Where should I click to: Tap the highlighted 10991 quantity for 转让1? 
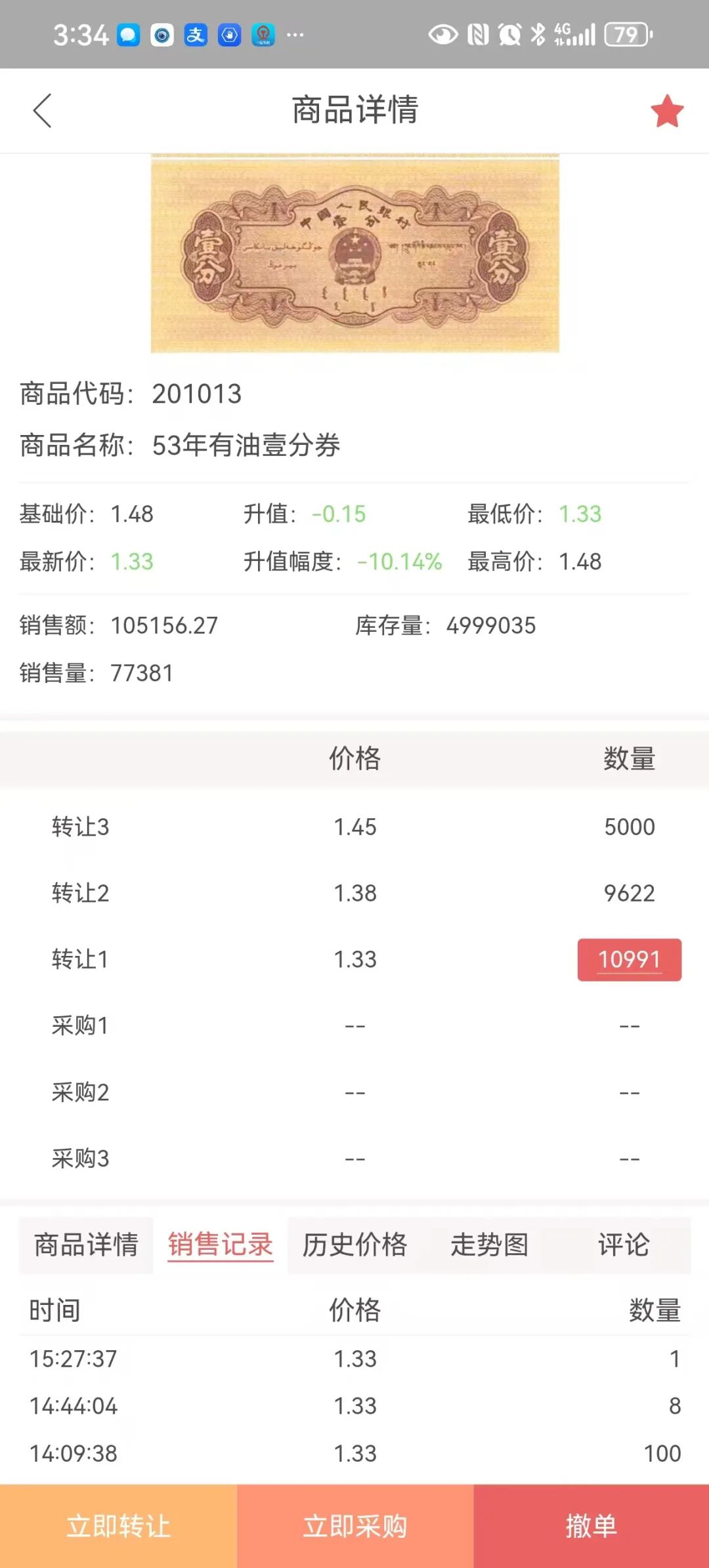click(x=629, y=960)
